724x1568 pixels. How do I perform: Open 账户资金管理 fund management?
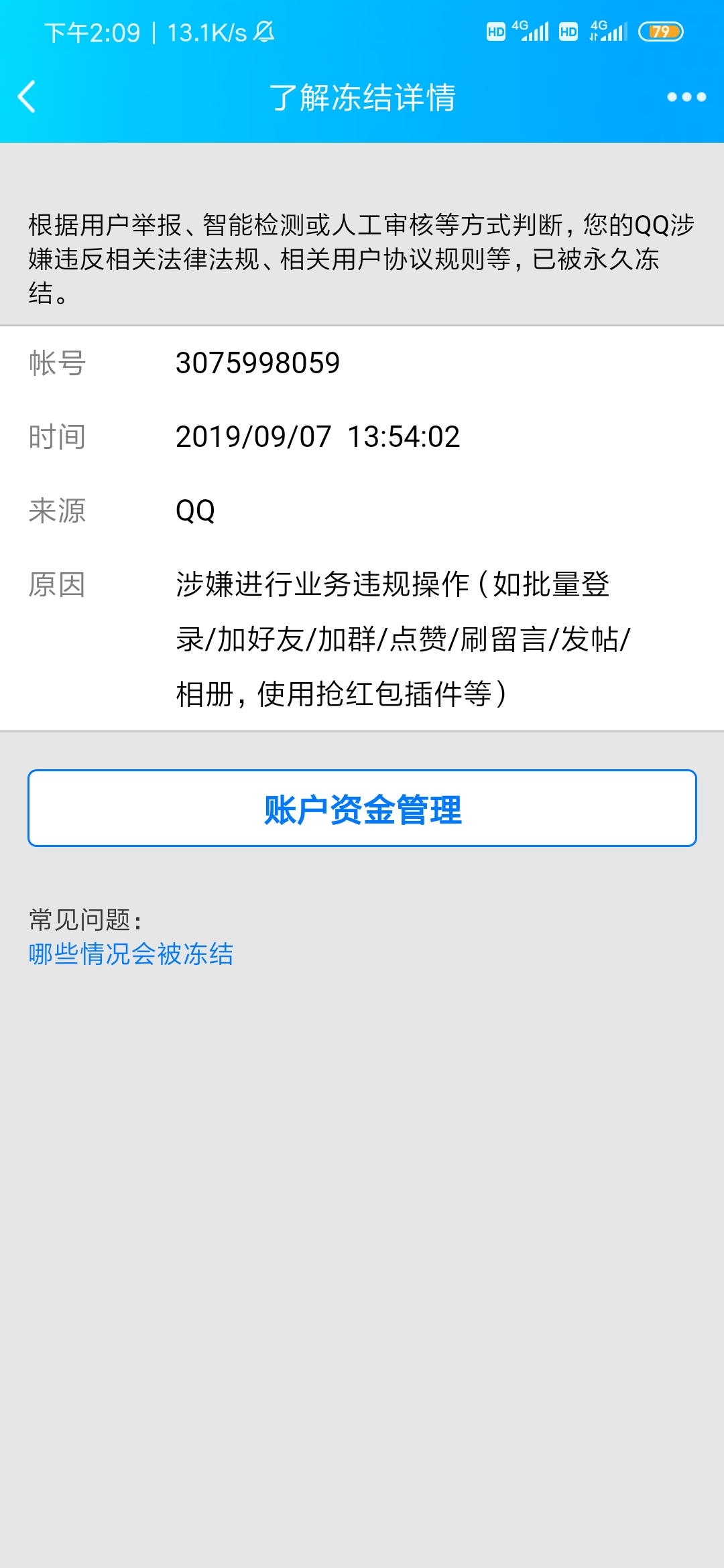362,811
